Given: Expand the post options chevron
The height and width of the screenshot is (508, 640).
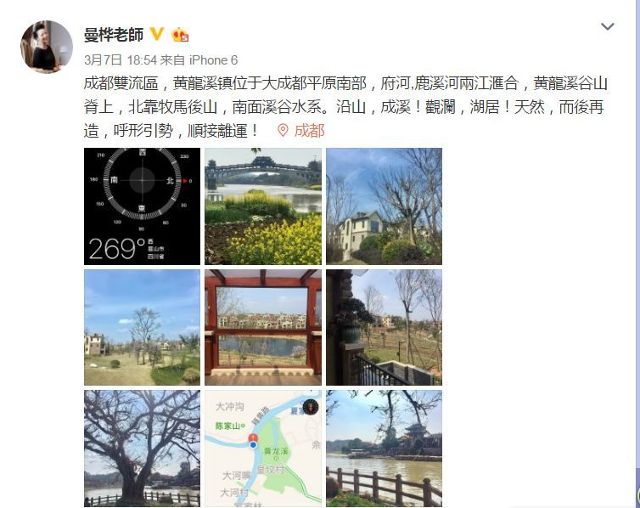Looking at the screenshot, I should 607,27.
